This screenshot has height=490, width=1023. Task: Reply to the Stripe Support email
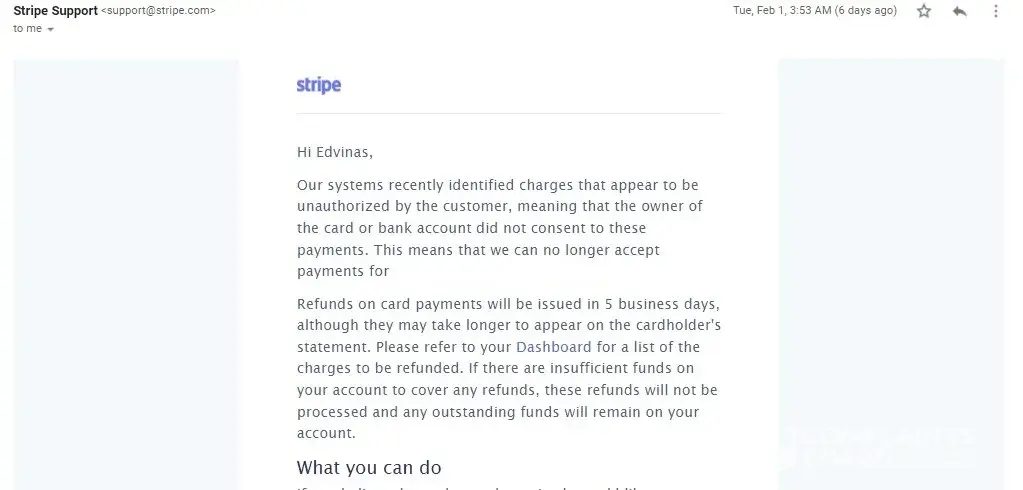pyautogui.click(x=959, y=11)
